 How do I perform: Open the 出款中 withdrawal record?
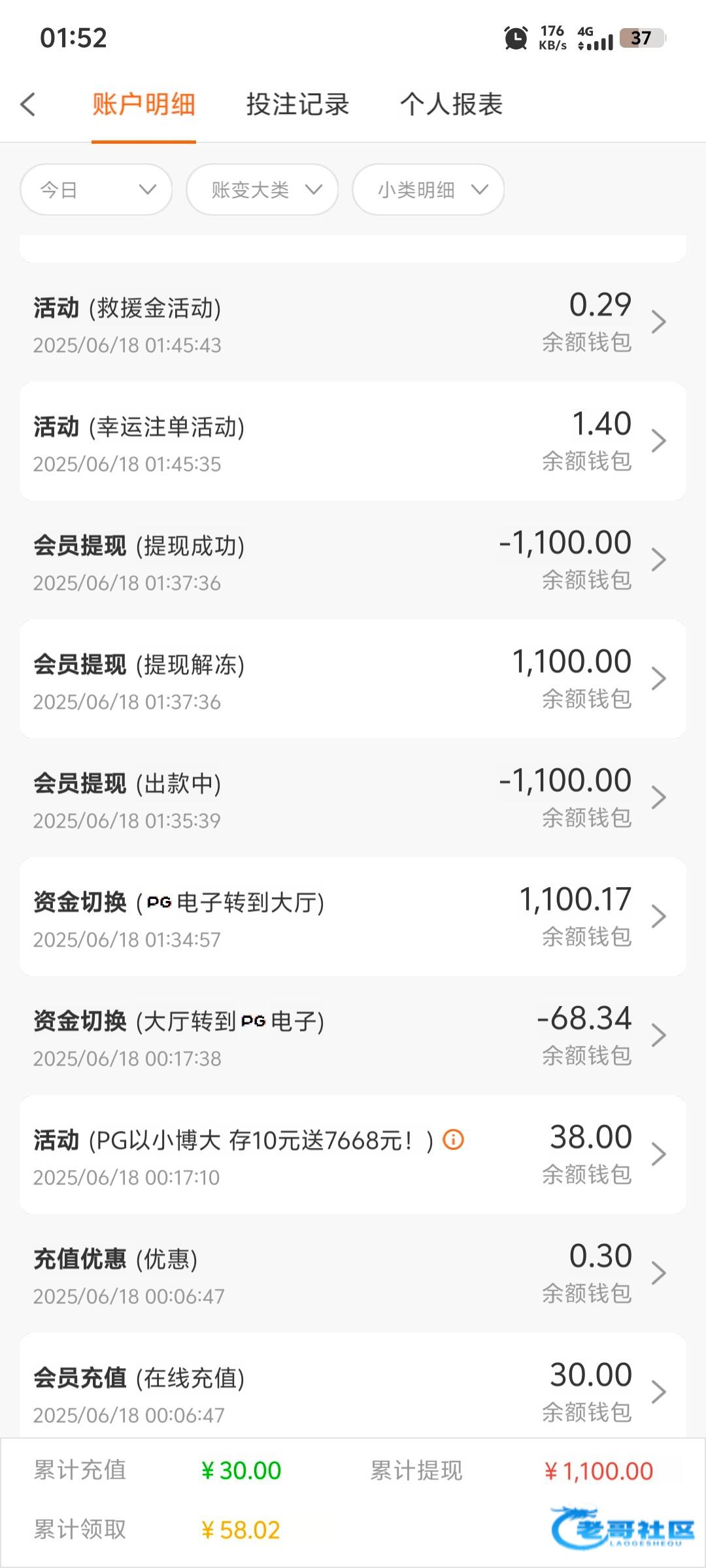[353, 798]
